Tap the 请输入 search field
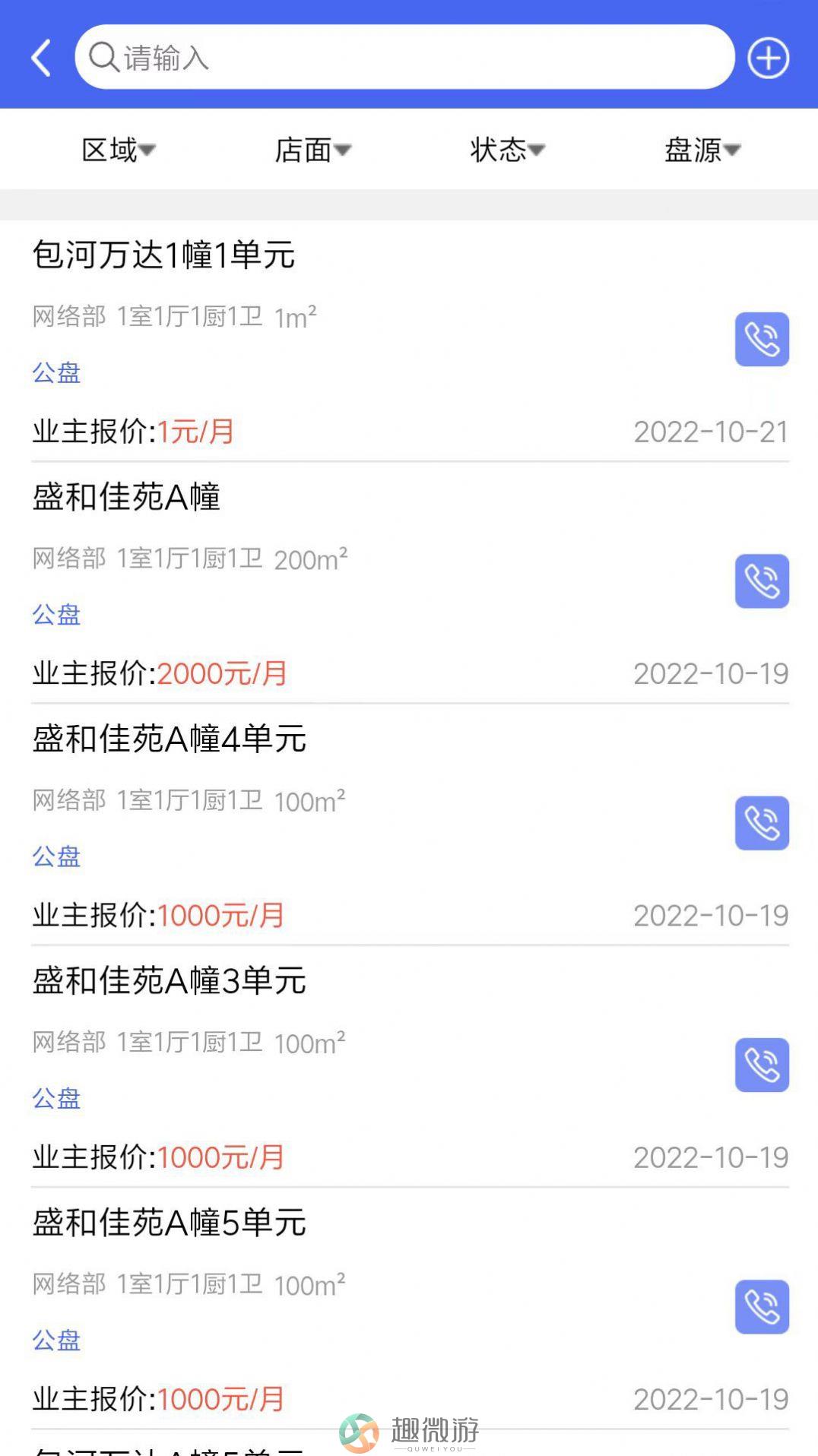 click(404, 57)
